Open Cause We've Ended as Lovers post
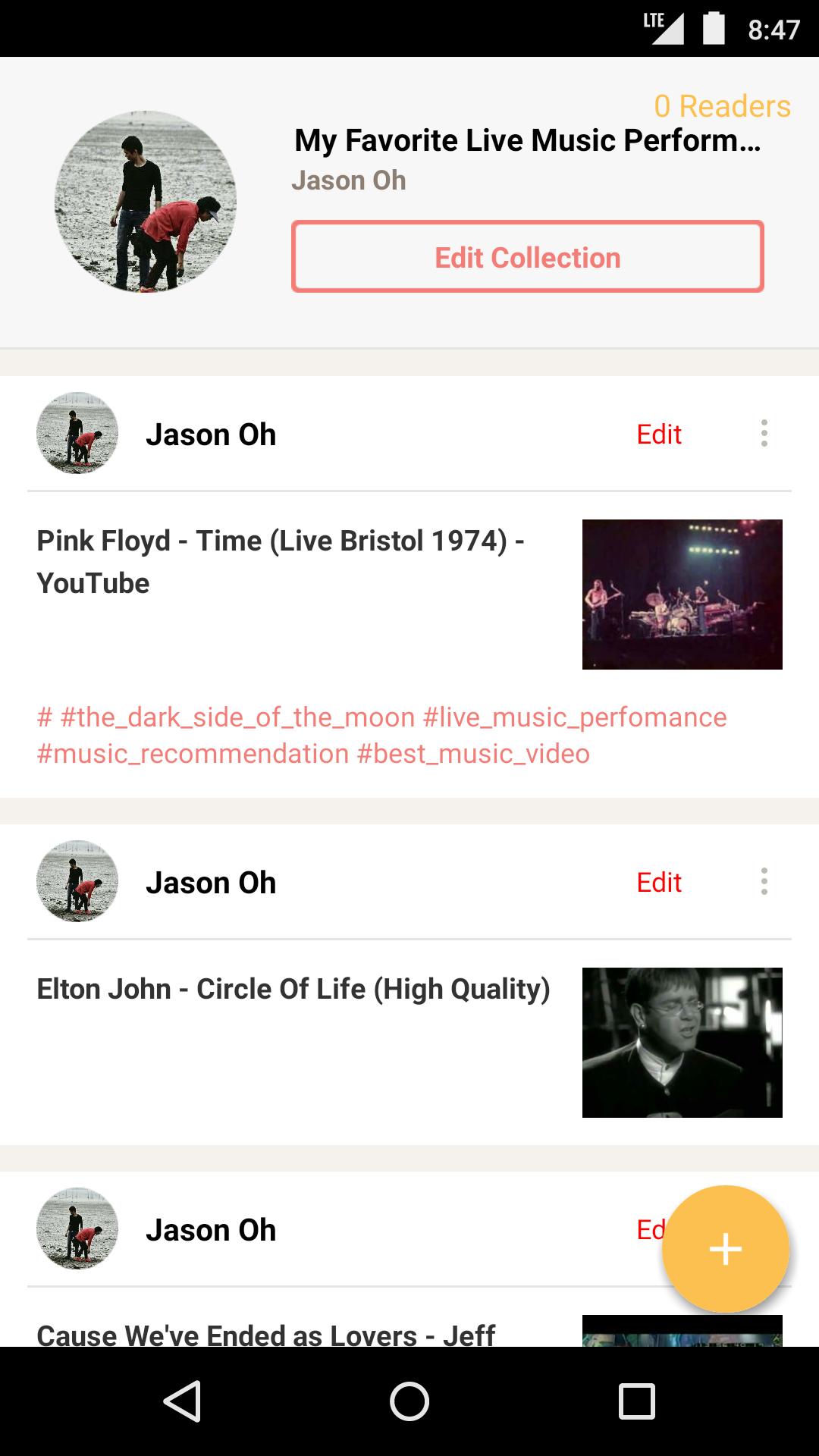819x1456 pixels. pyautogui.click(x=265, y=1334)
